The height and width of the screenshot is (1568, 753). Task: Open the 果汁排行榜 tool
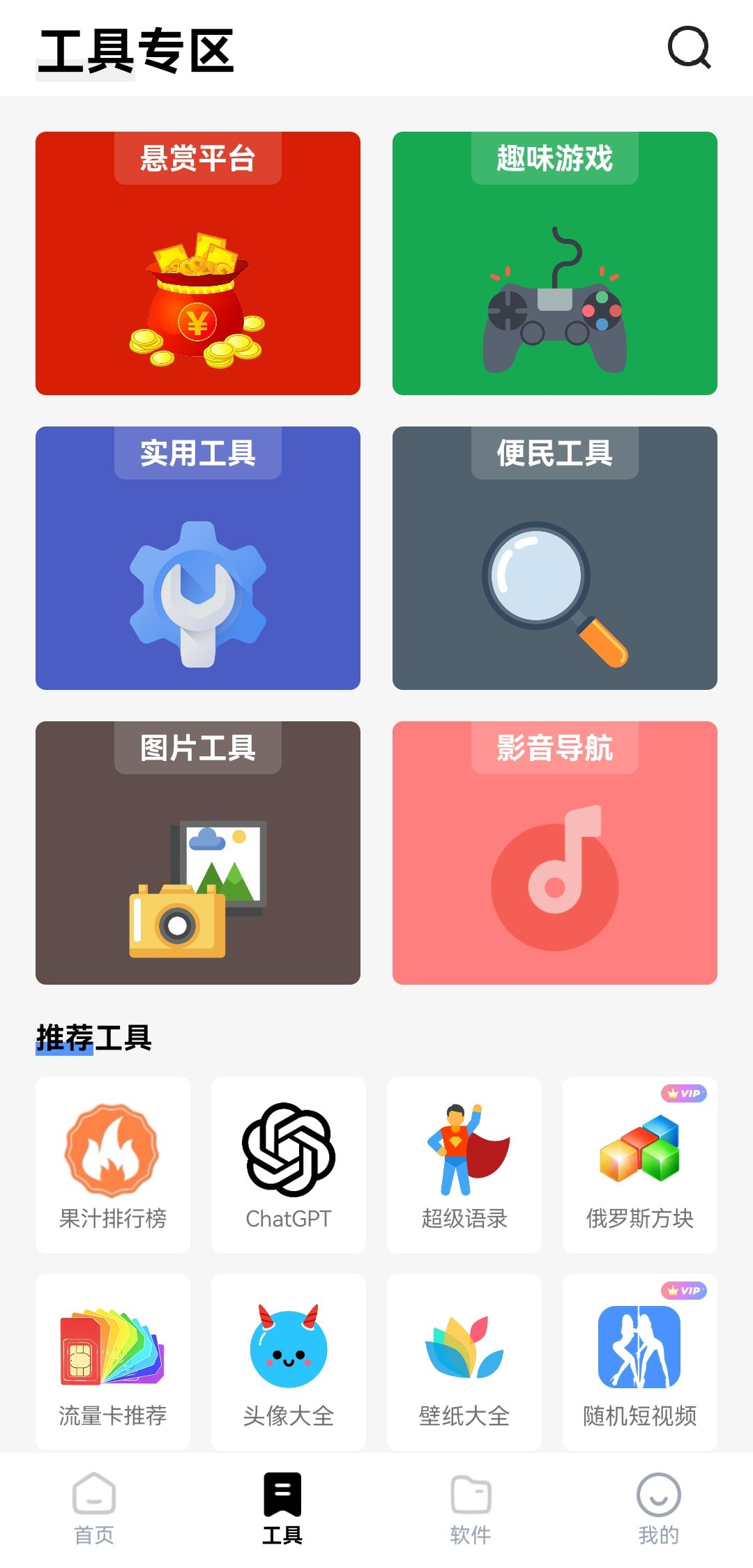tap(113, 1165)
